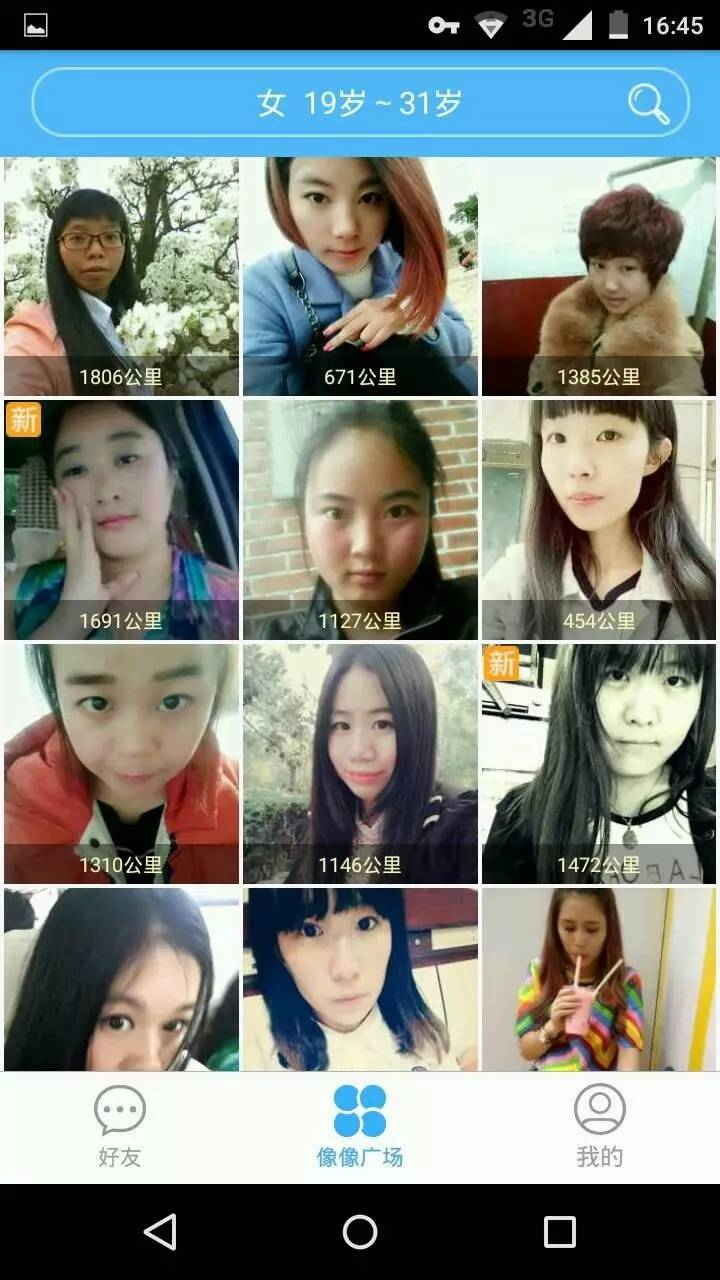Open the new profile labeled 1472公里
720x1280 pixels.
click(599, 764)
